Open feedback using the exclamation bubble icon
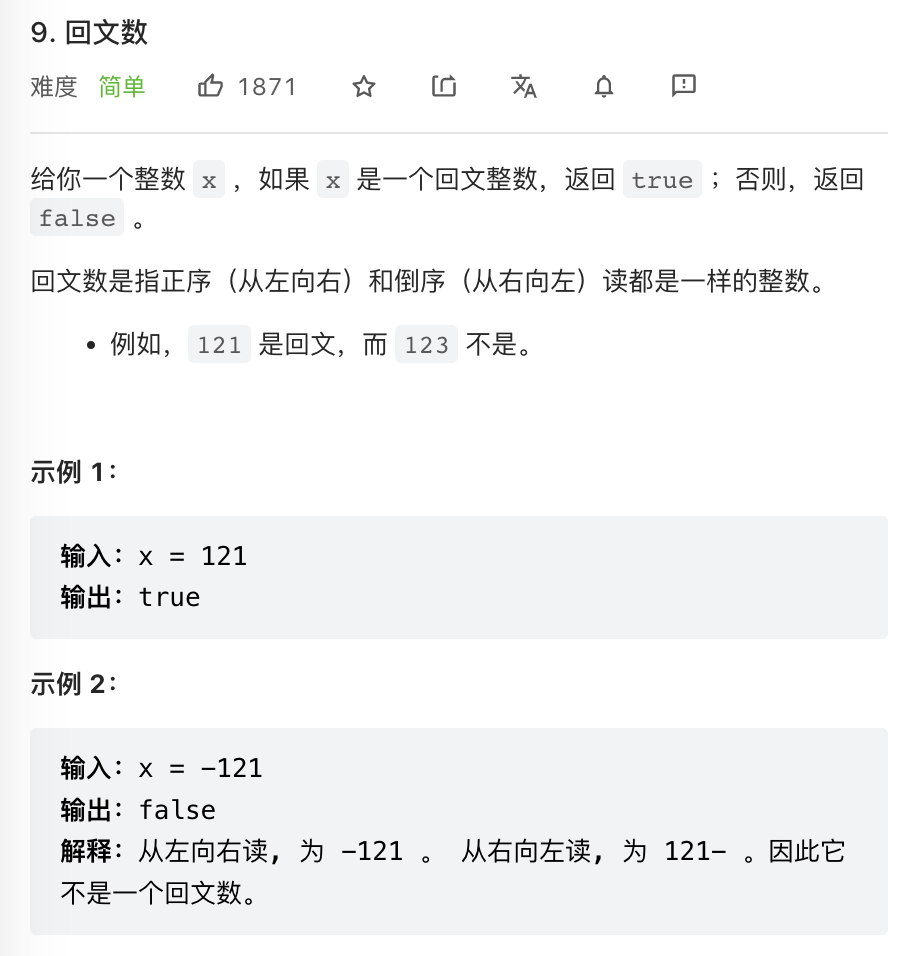 (683, 87)
